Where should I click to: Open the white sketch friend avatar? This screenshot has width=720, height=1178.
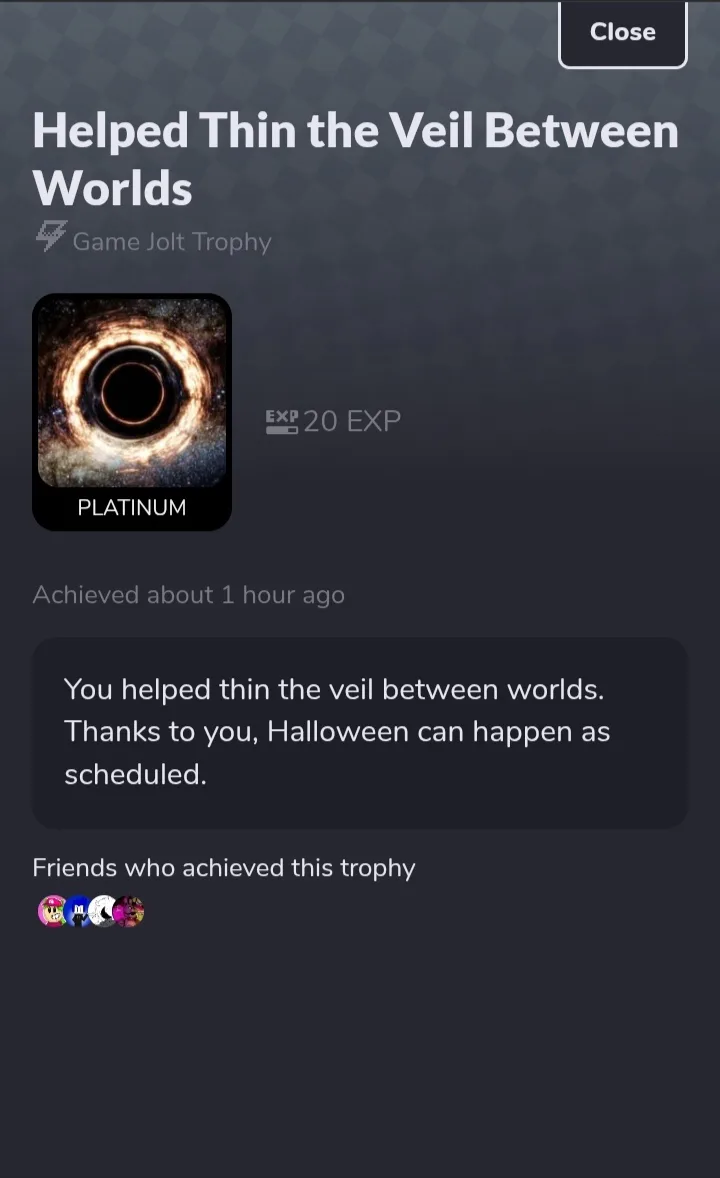point(103,911)
